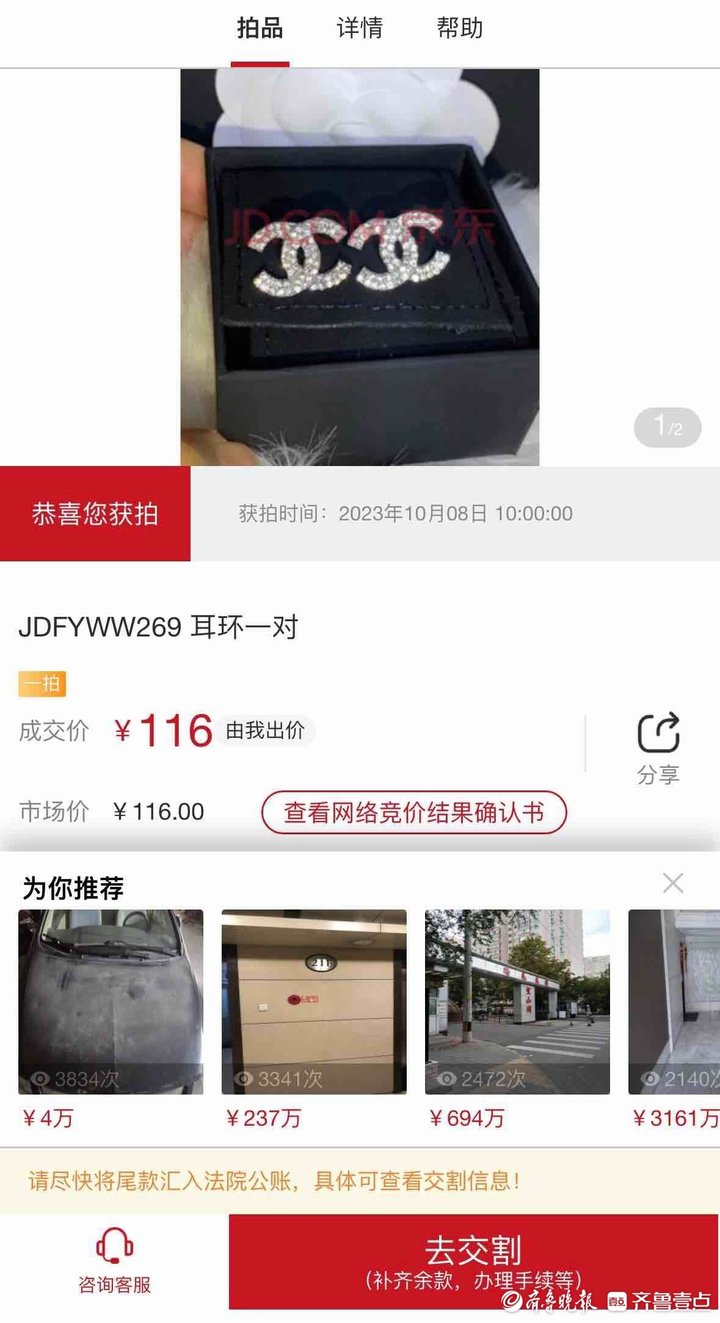Viewport: 720px width, 1323px height.
Task: Tap the 1/2 image page indicator
Action: coord(665,427)
